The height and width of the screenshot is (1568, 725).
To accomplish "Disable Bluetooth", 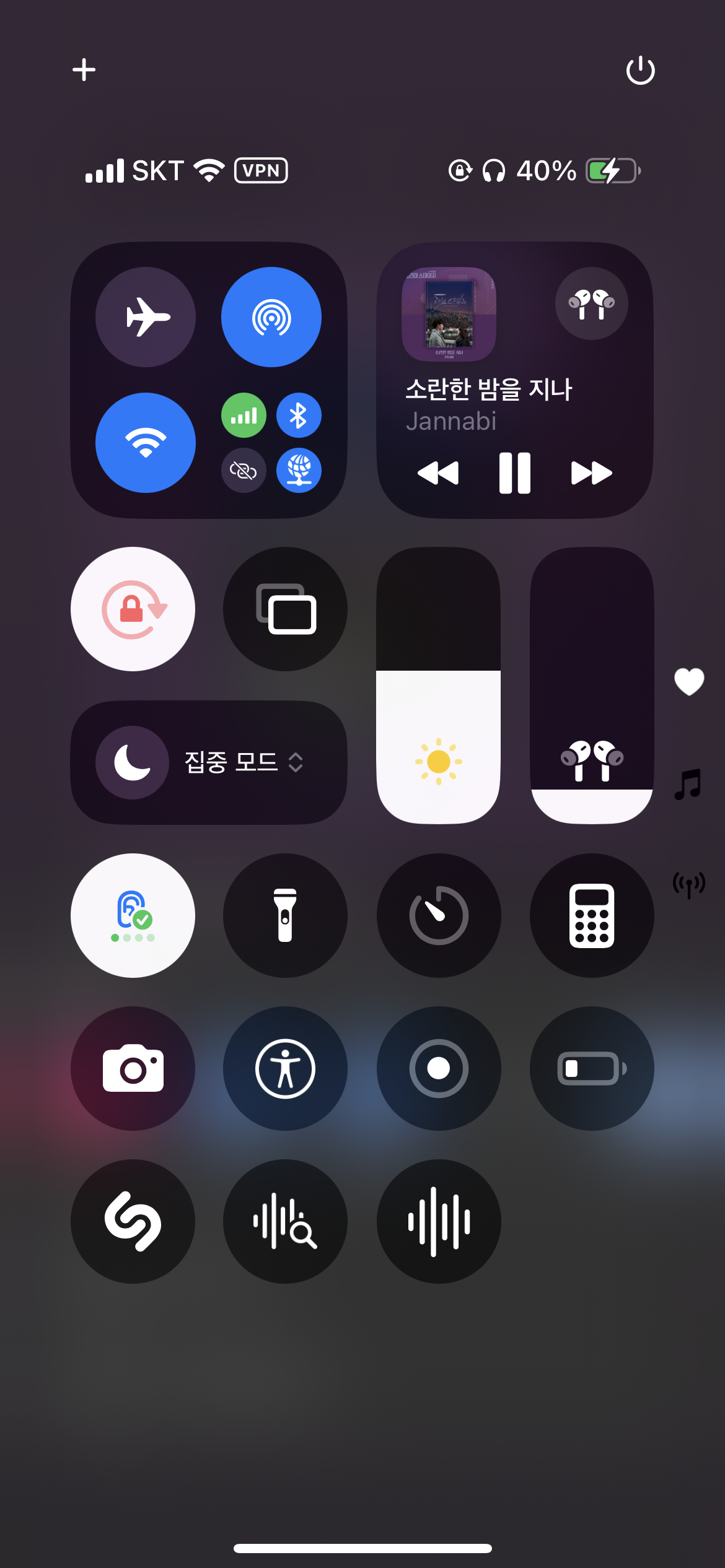I will pyautogui.click(x=299, y=415).
